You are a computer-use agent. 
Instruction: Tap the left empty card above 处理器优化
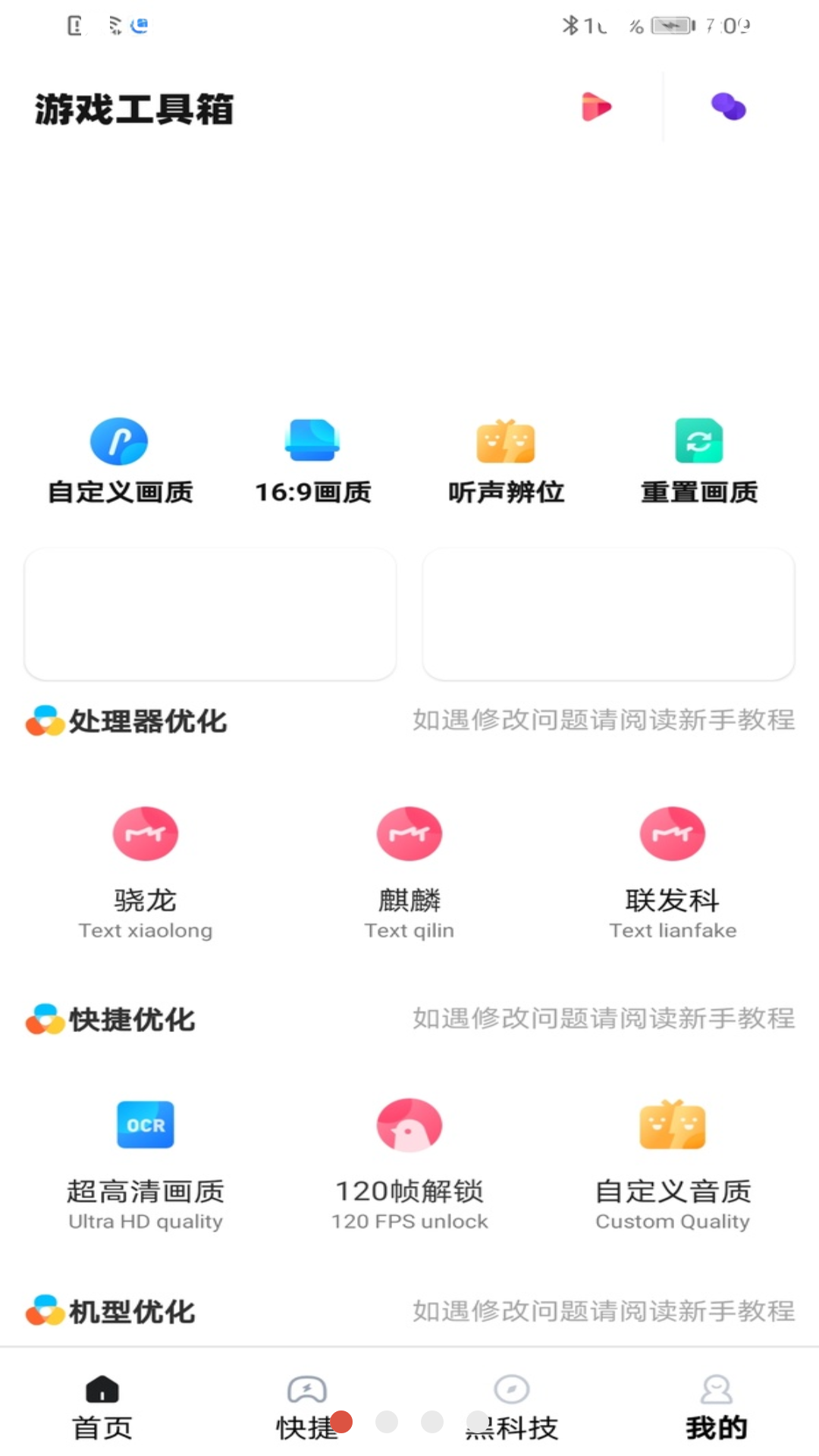(x=209, y=614)
